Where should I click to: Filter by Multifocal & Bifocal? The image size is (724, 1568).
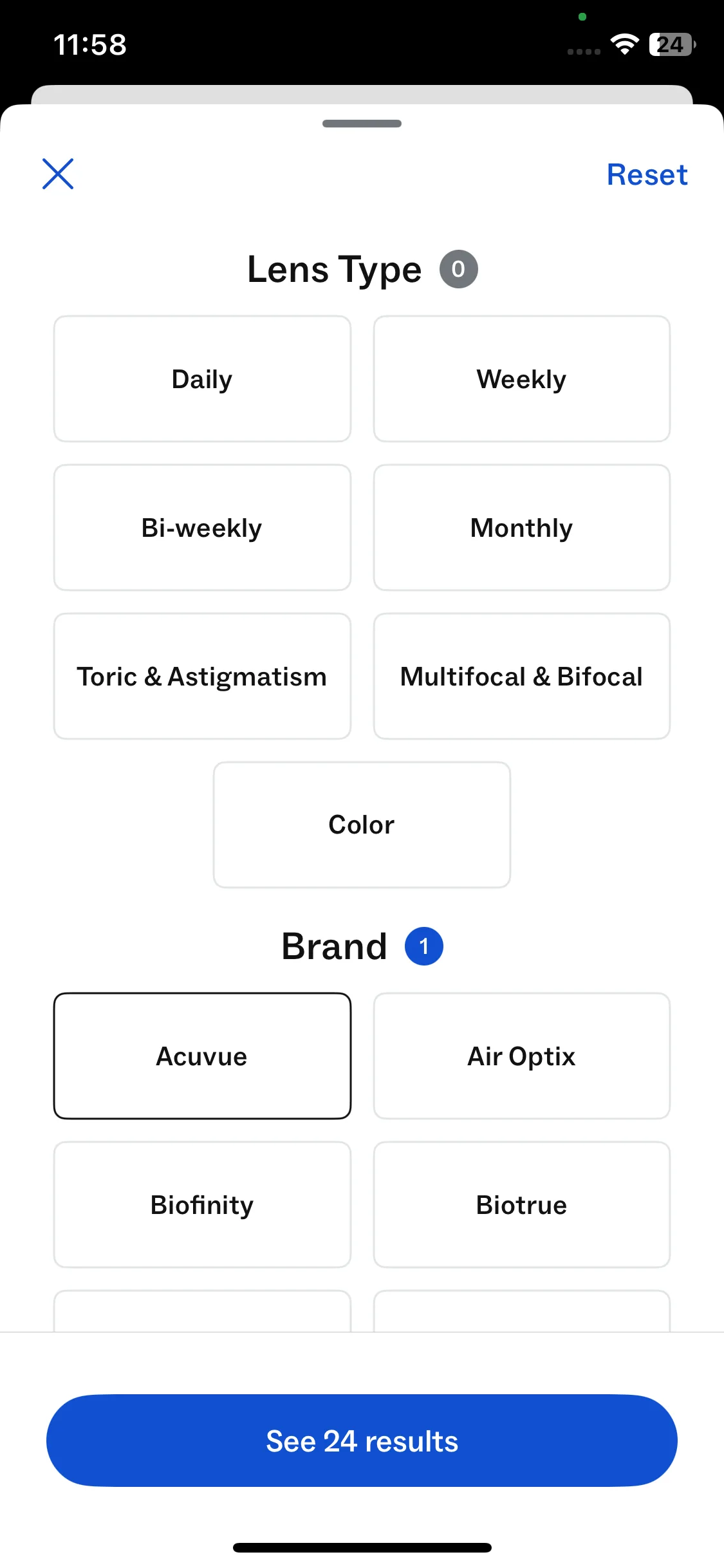(x=521, y=677)
